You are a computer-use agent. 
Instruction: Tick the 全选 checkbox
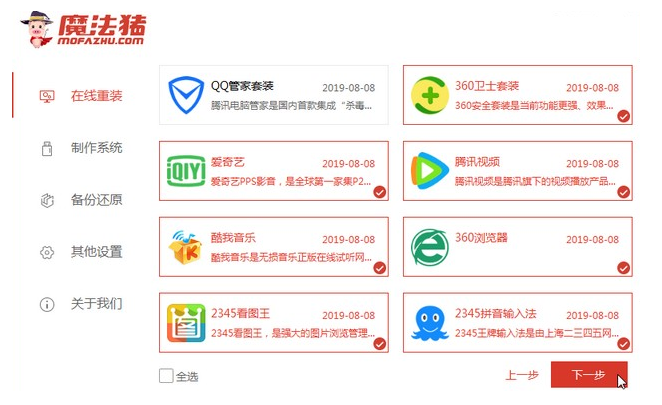166,377
